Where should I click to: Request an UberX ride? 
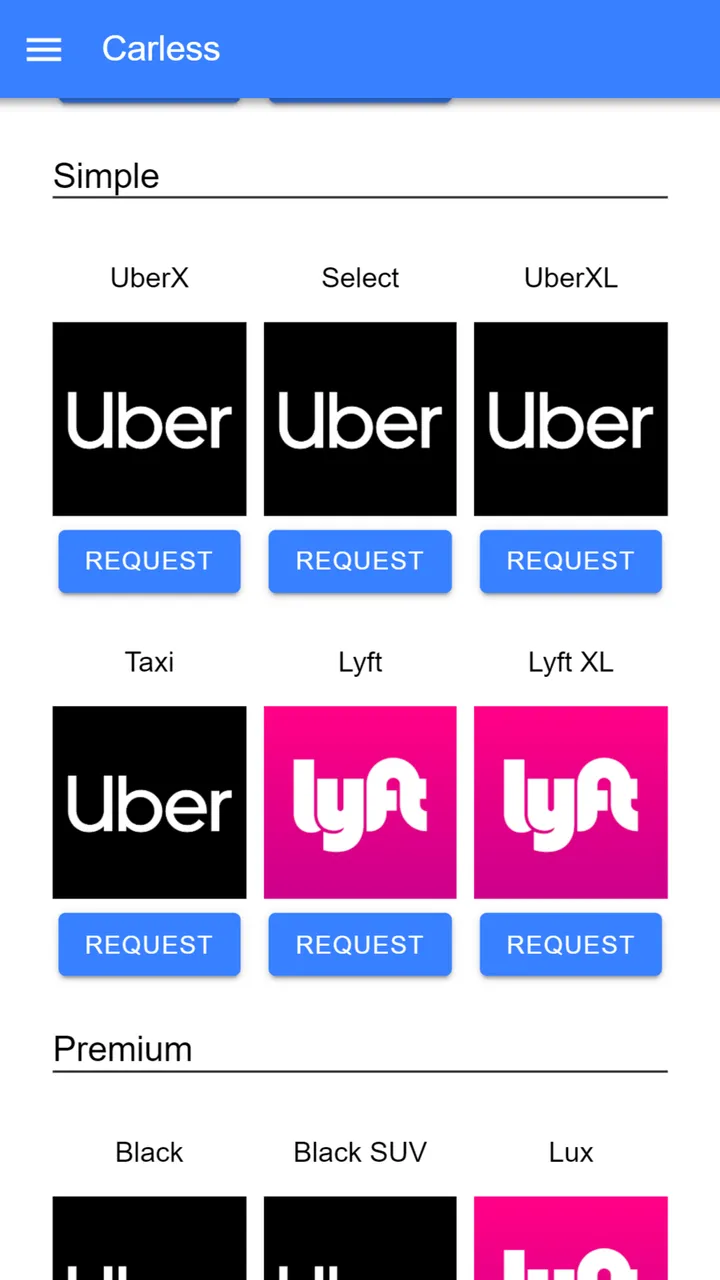pyautogui.click(x=149, y=561)
